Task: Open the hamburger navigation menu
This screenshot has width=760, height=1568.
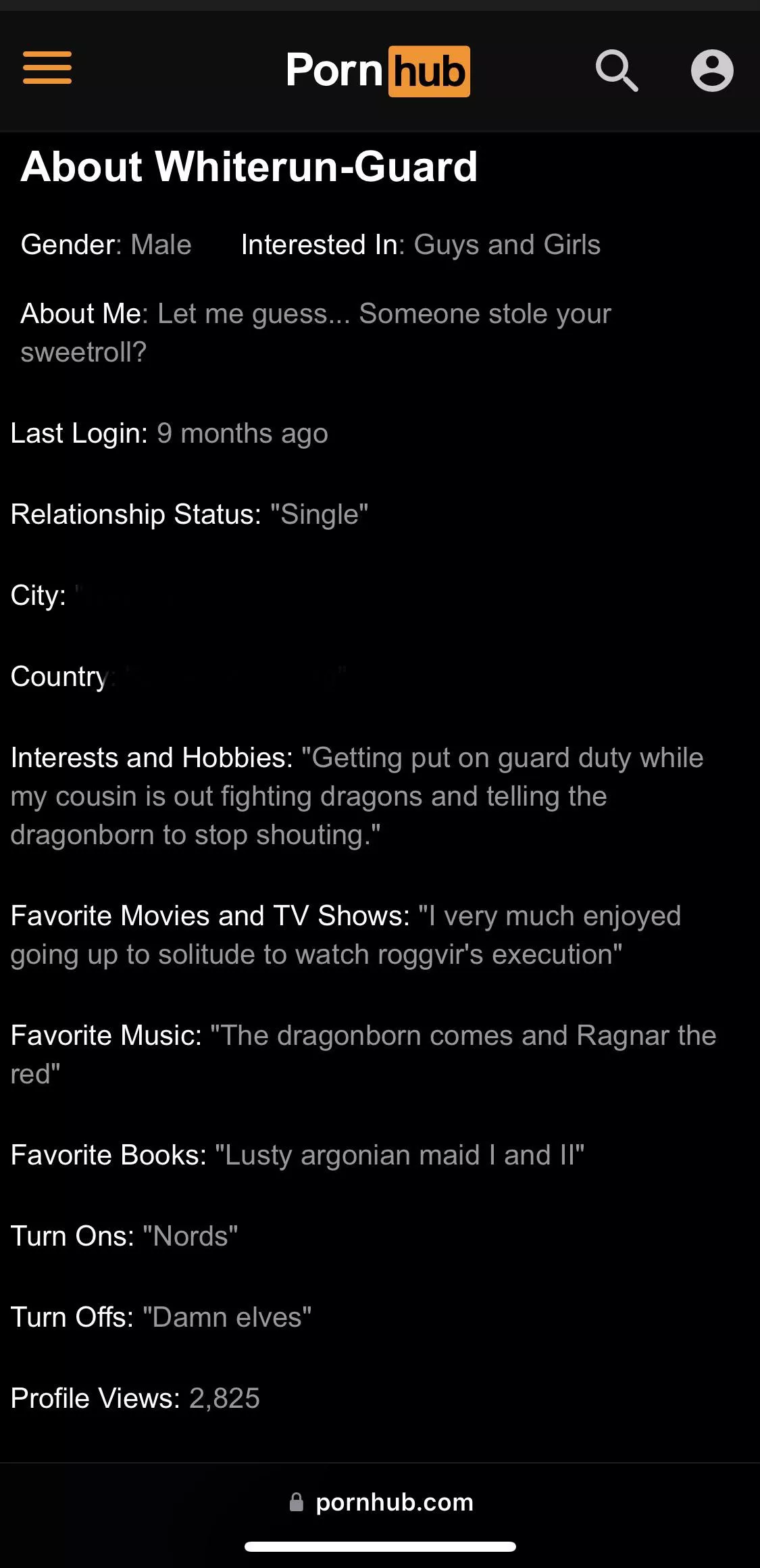Action: [47, 68]
